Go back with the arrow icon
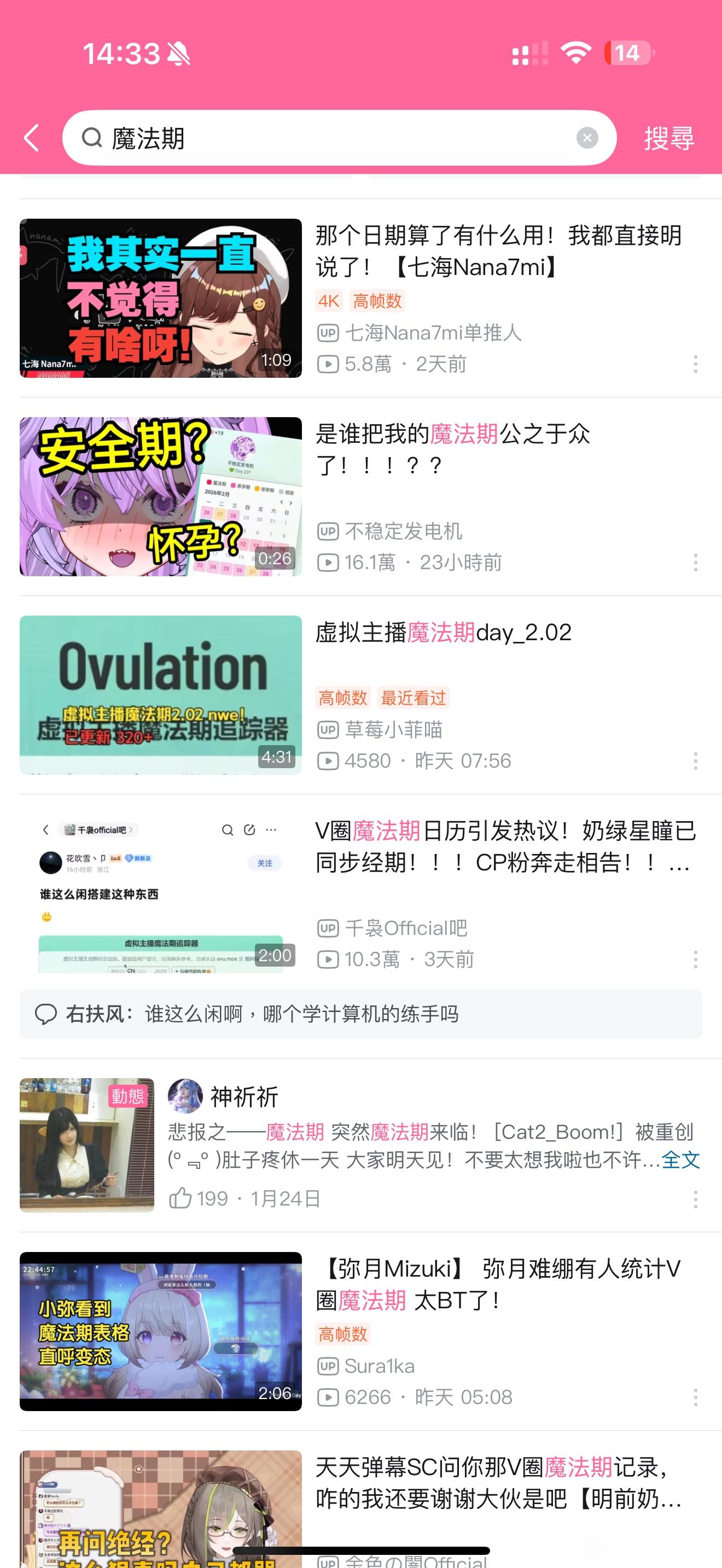Image resolution: width=722 pixels, height=1568 pixels. point(32,138)
